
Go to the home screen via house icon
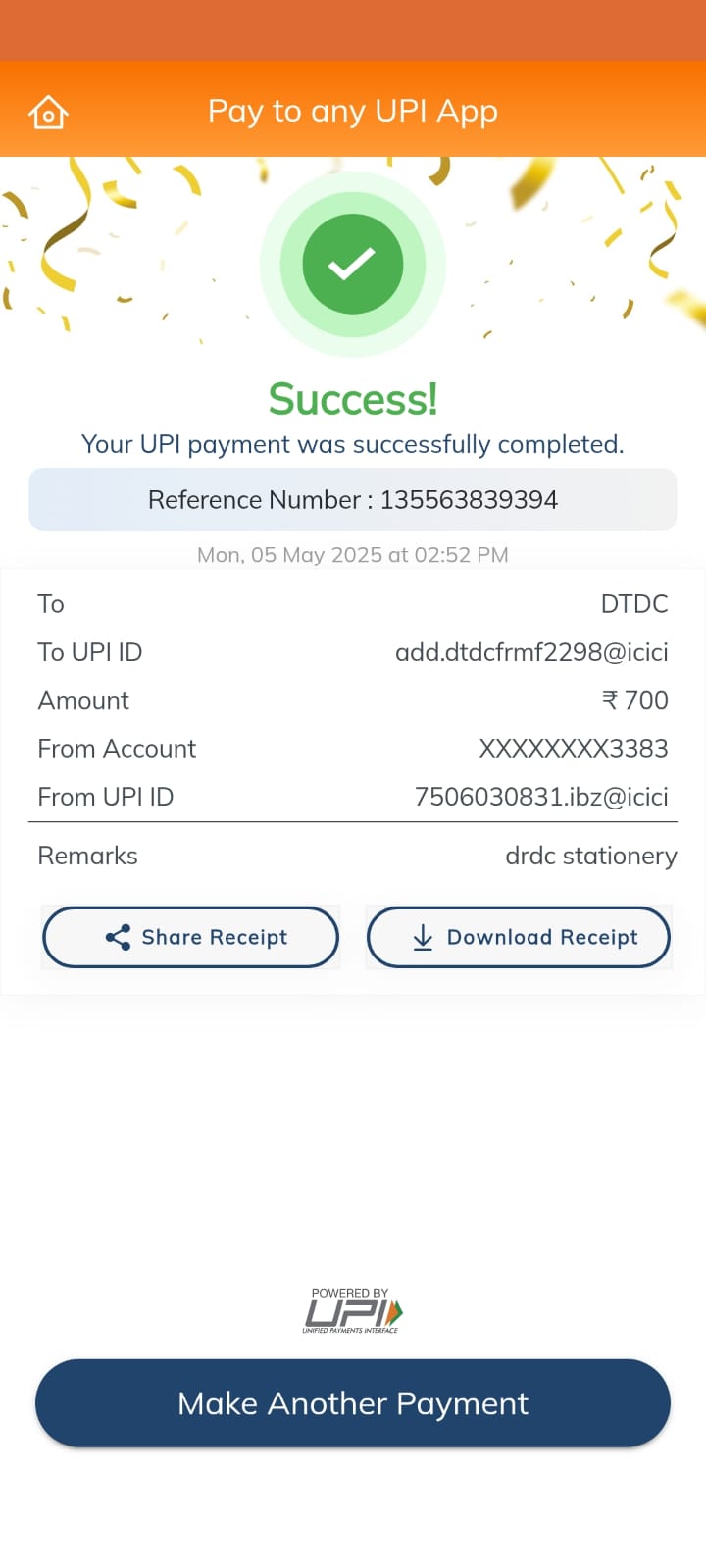(48, 113)
